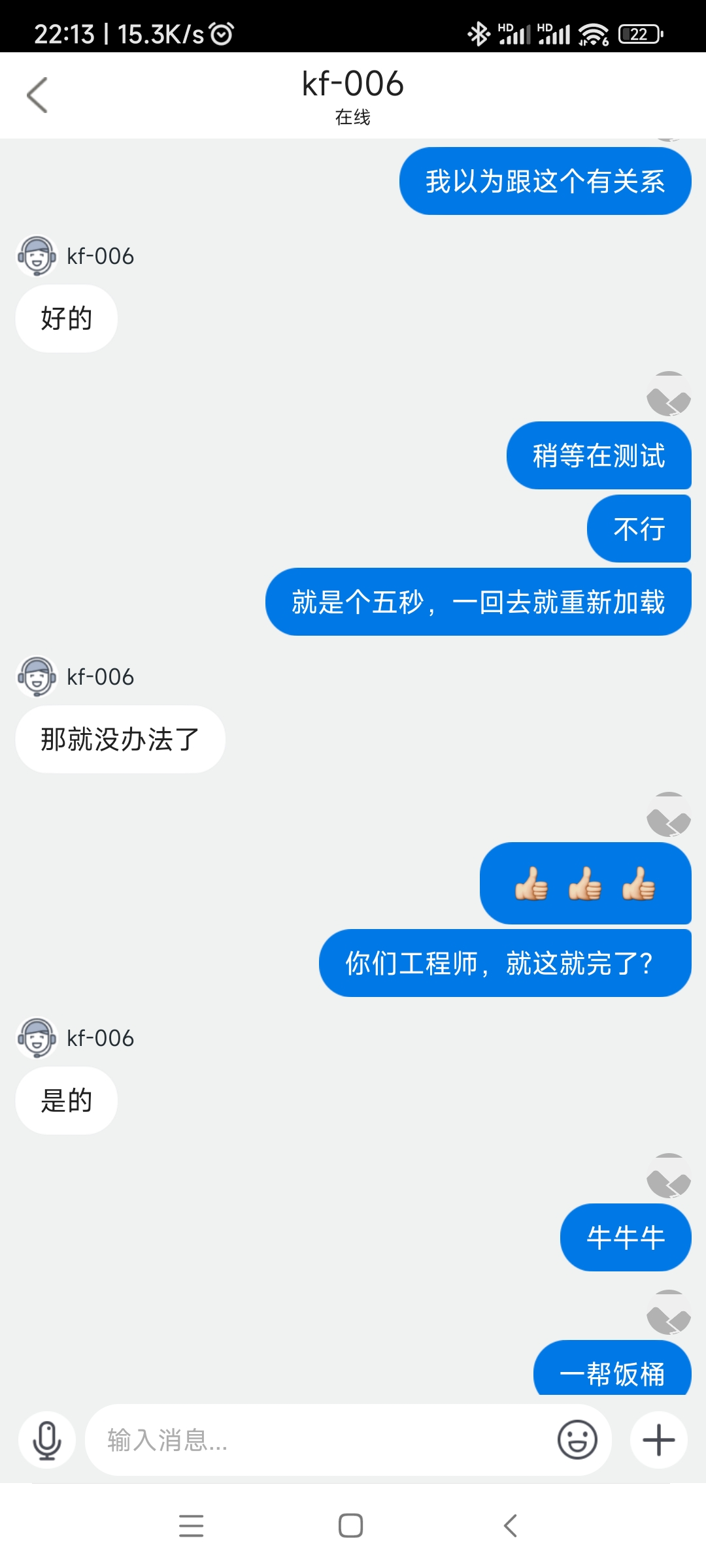
Task: Open the system recent apps menu
Action: [191, 1526]
